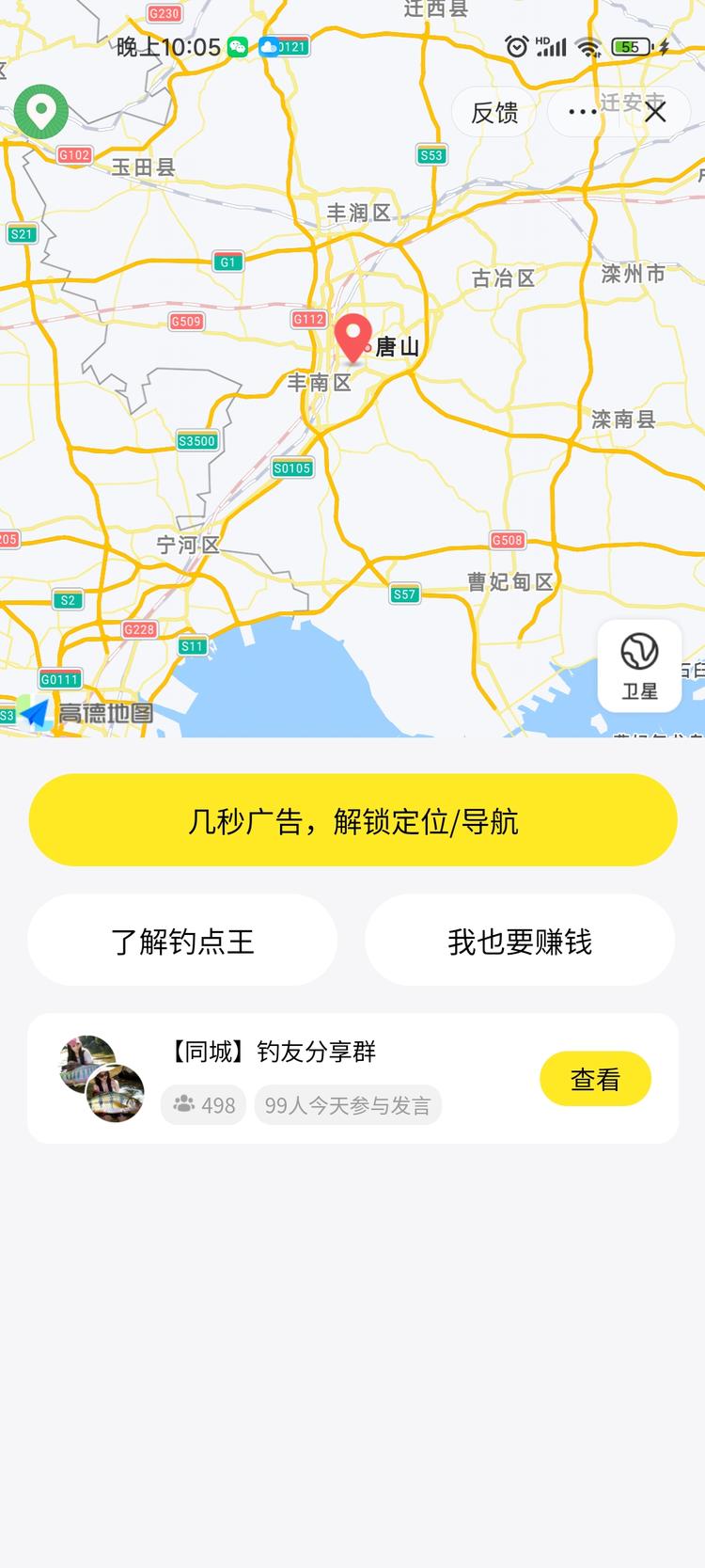Tap the green location pin icon
Viewport: 705px width, 1568px height.
[41, 112]
